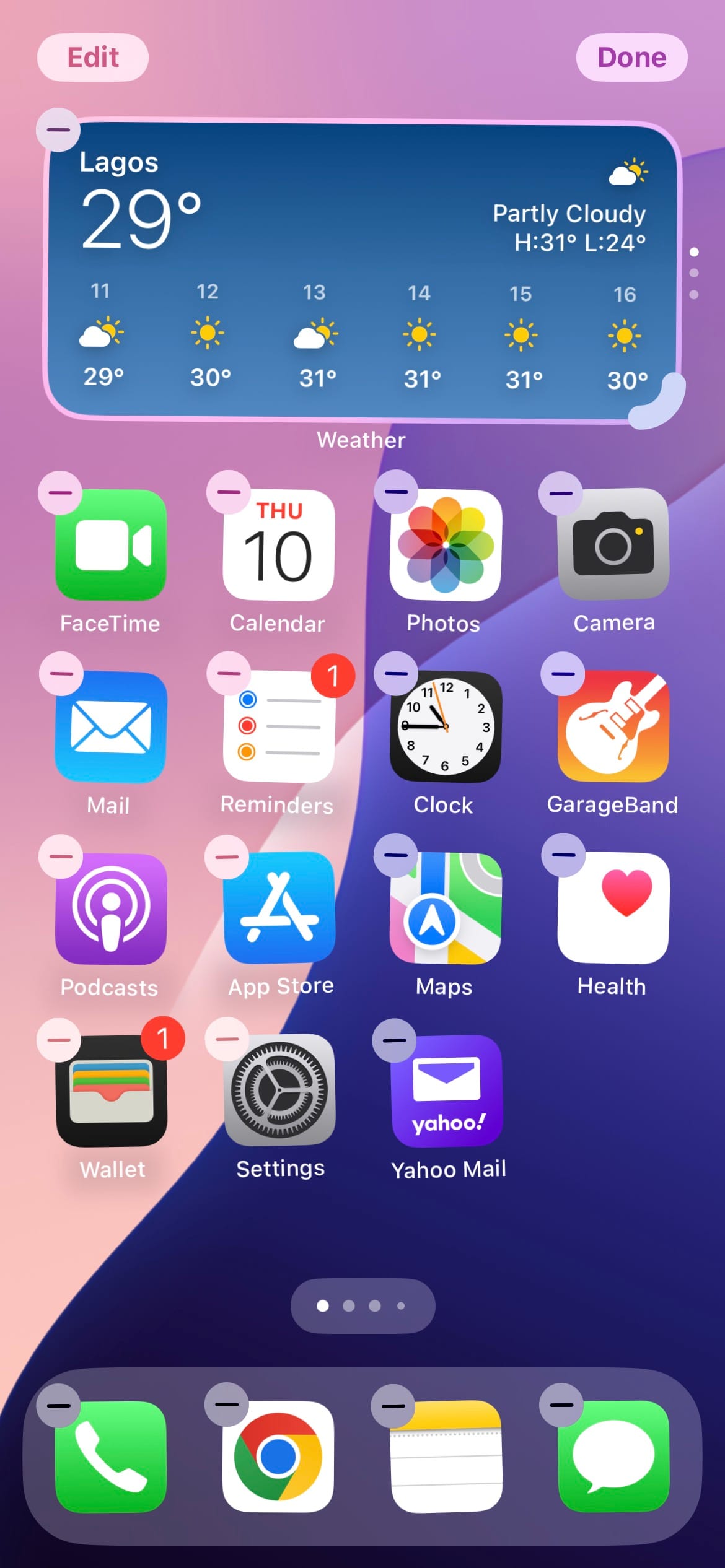Open the Chrome icon in the dock

click(x=278, y=1457)
